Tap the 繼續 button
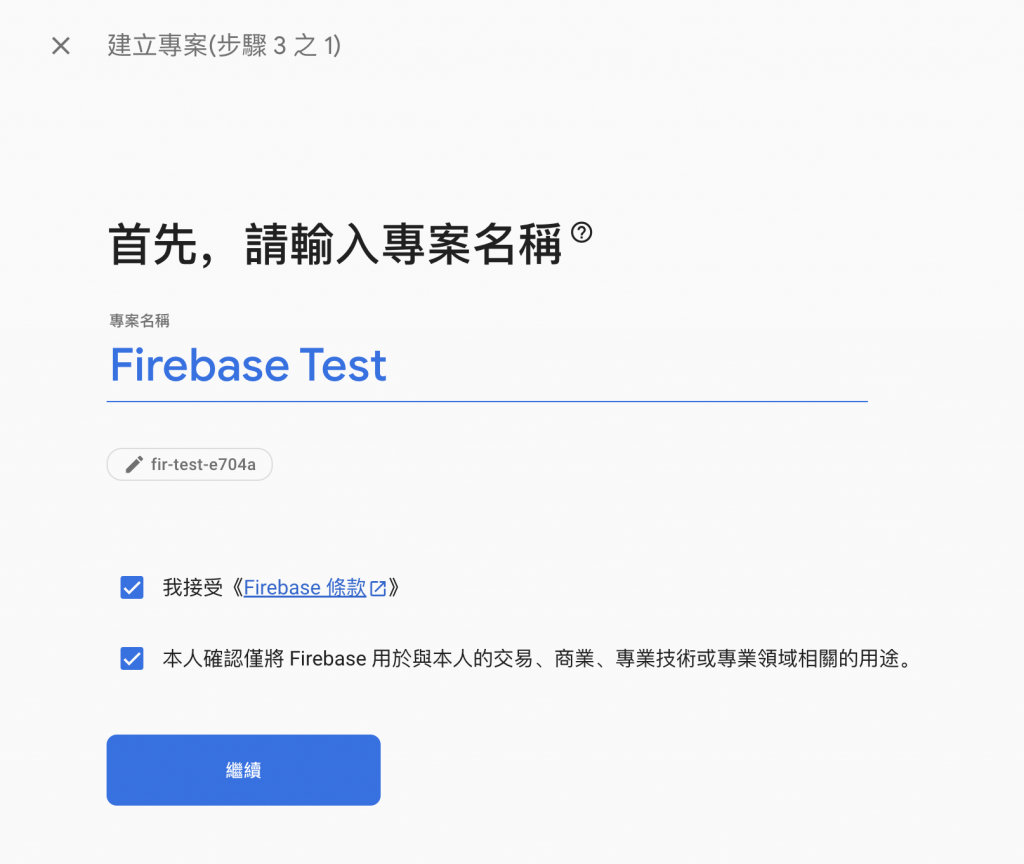The image size is (1024, 864). click(243, 770)
